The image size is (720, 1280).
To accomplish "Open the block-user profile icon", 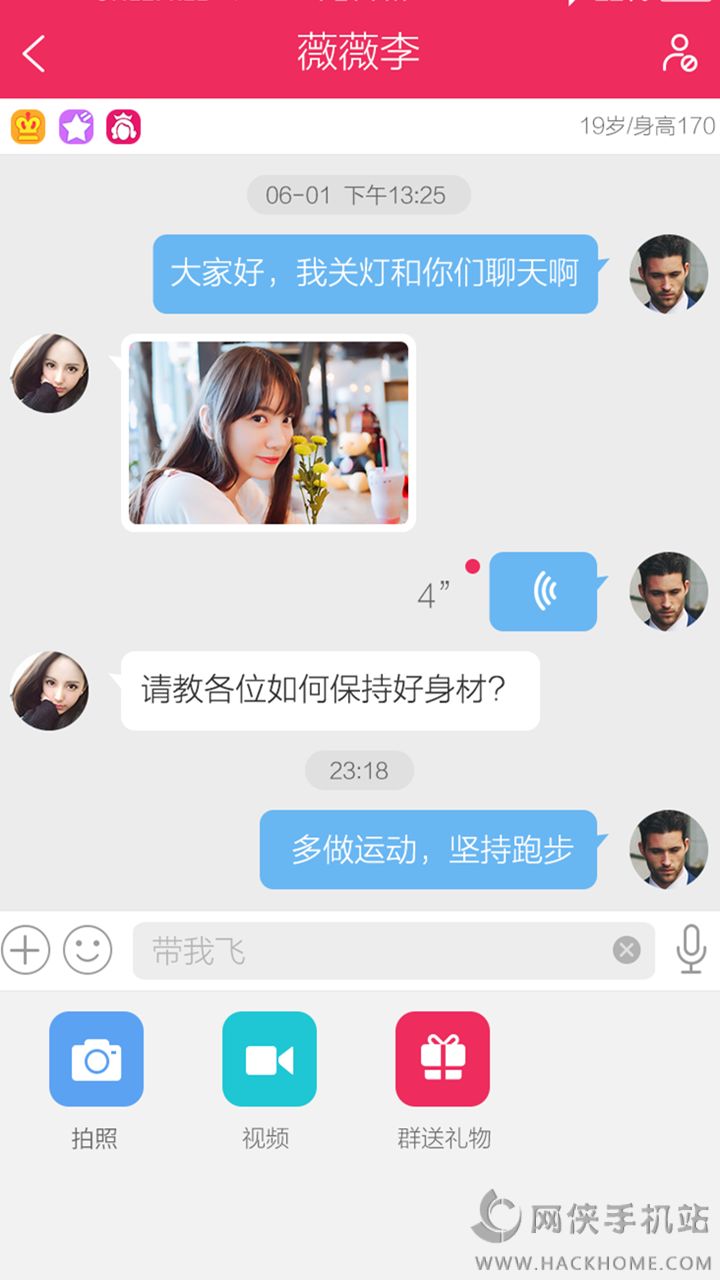I will (x=679, y=53).
